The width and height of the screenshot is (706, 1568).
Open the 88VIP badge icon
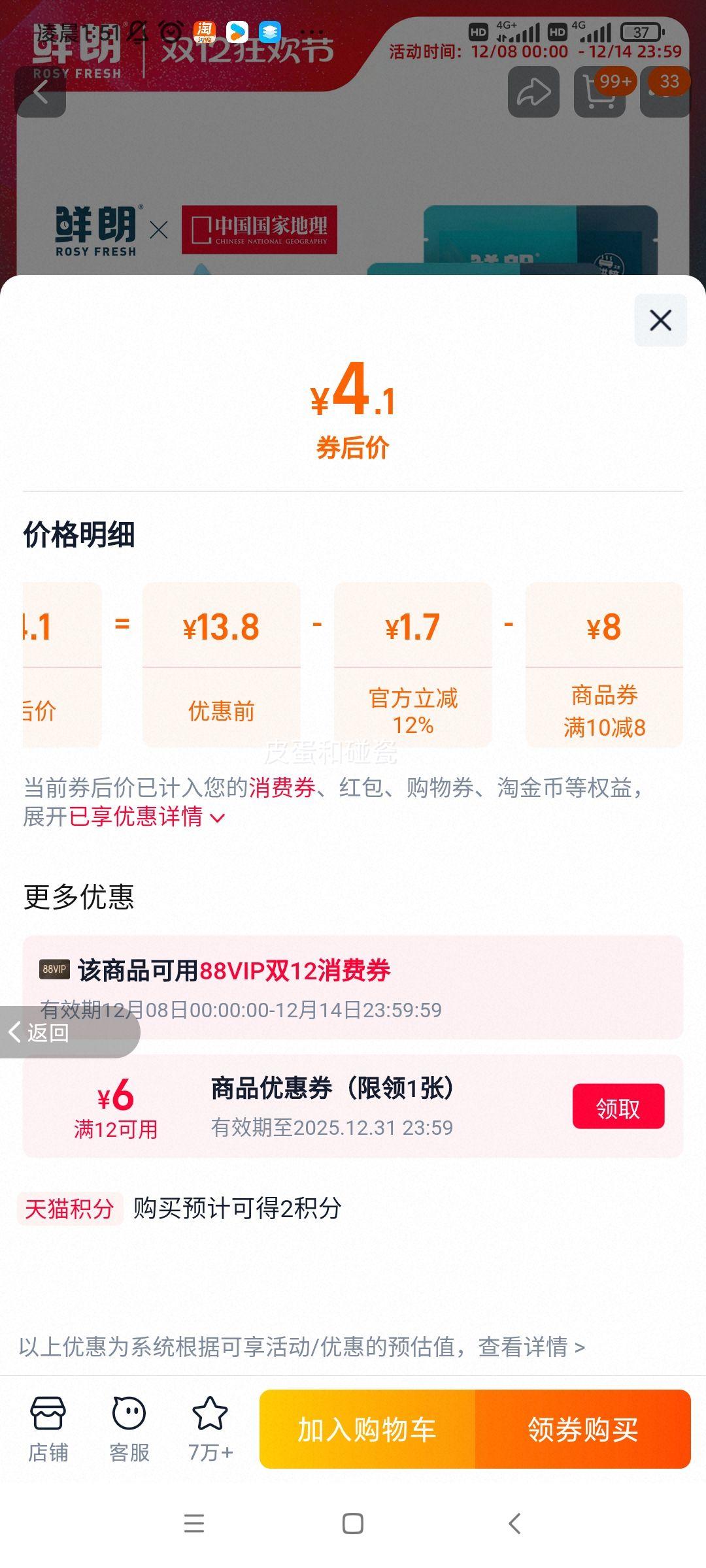55,970
